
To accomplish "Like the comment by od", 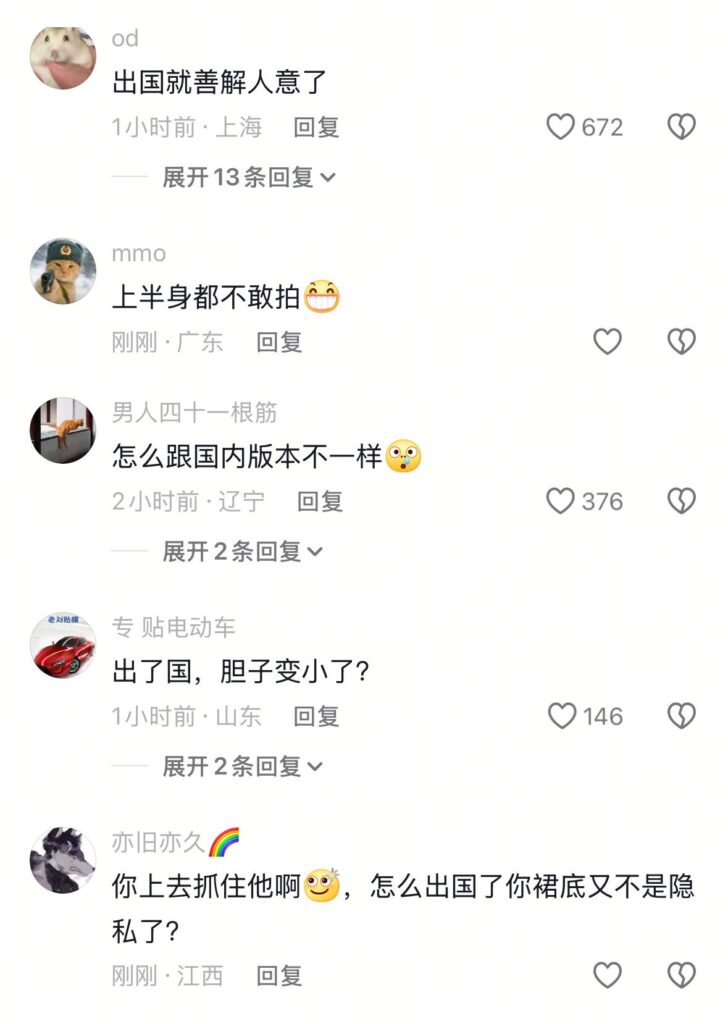I will pyautogui.click(x=561, y=127).
